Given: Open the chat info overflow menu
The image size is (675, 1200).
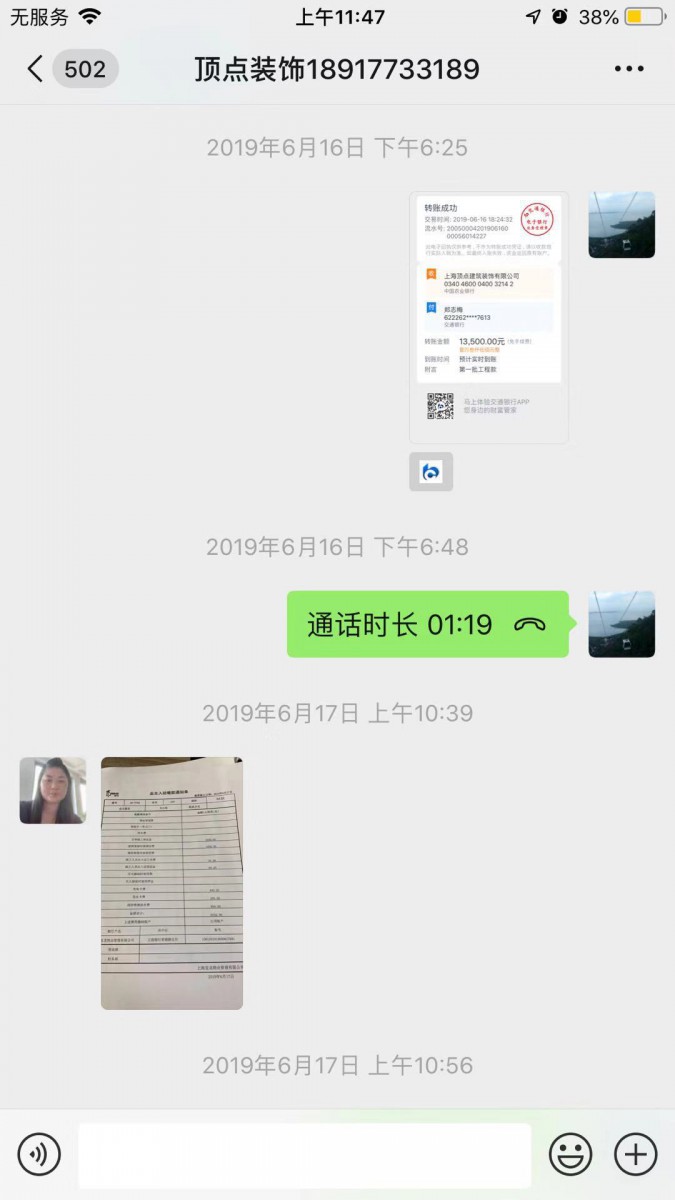Looking at the screenshot, I should pos(628,69).
